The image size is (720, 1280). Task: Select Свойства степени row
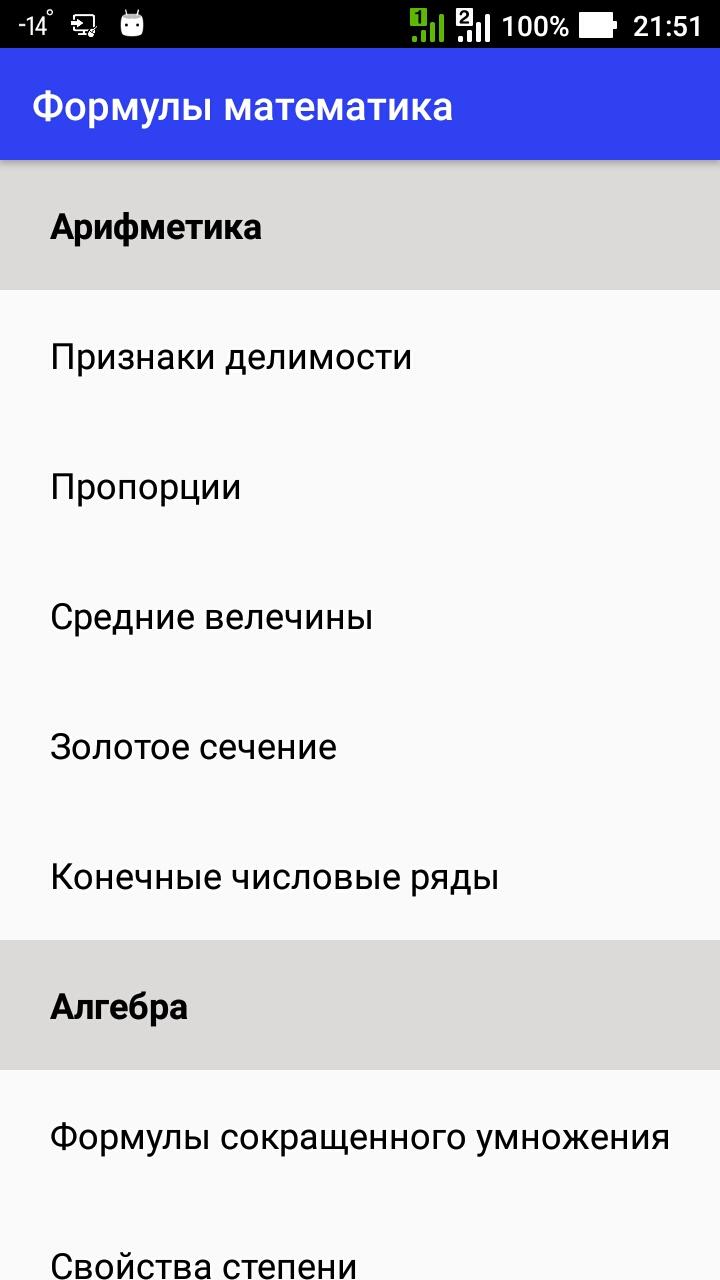[360, 1241]
